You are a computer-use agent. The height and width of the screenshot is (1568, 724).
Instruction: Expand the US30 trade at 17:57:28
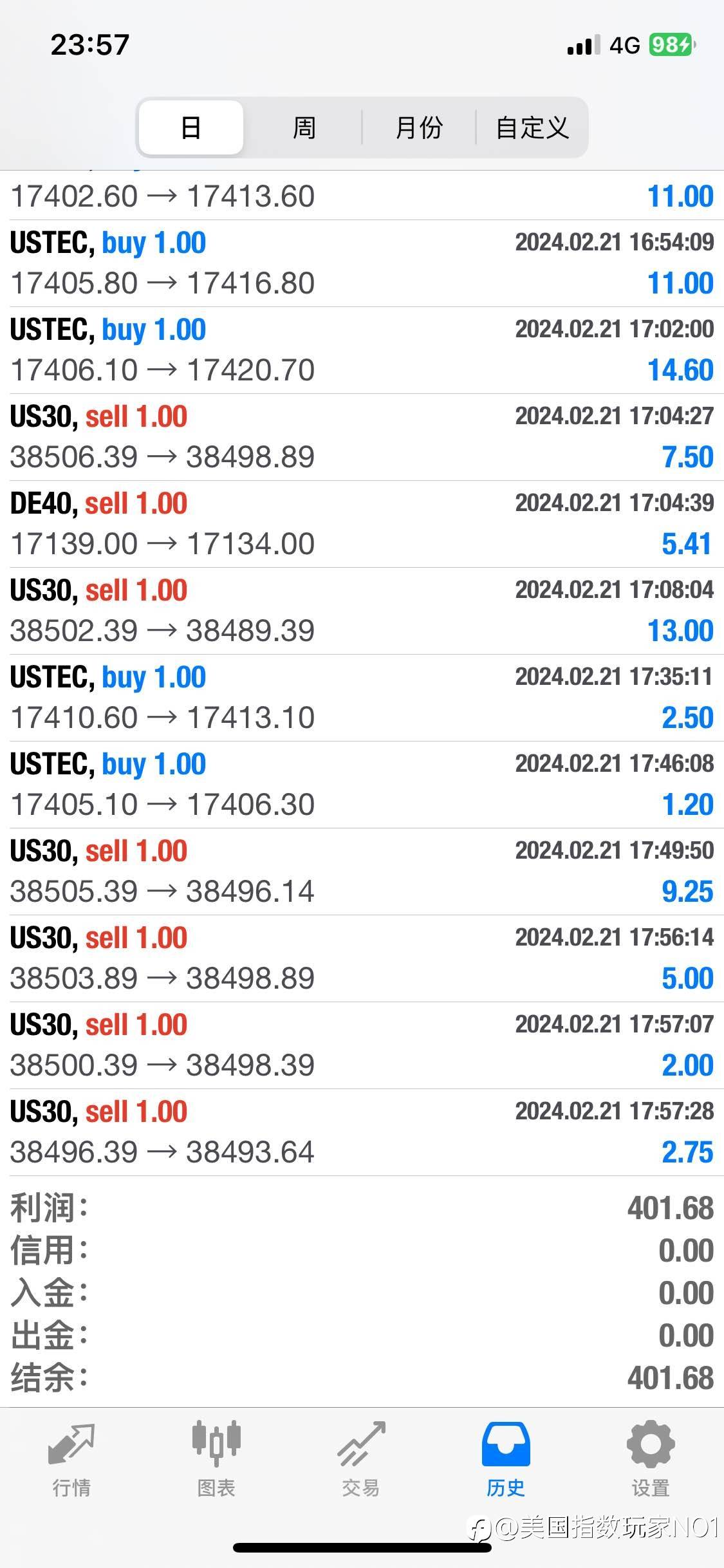[x=362, y=1132]
